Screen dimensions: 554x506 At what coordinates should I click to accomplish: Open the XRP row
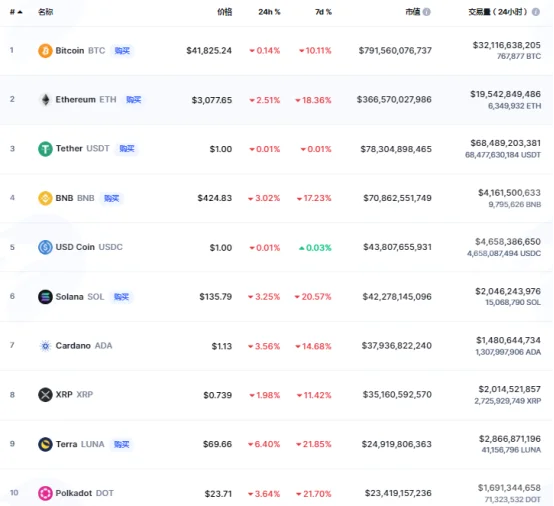(x=277, y=395)
